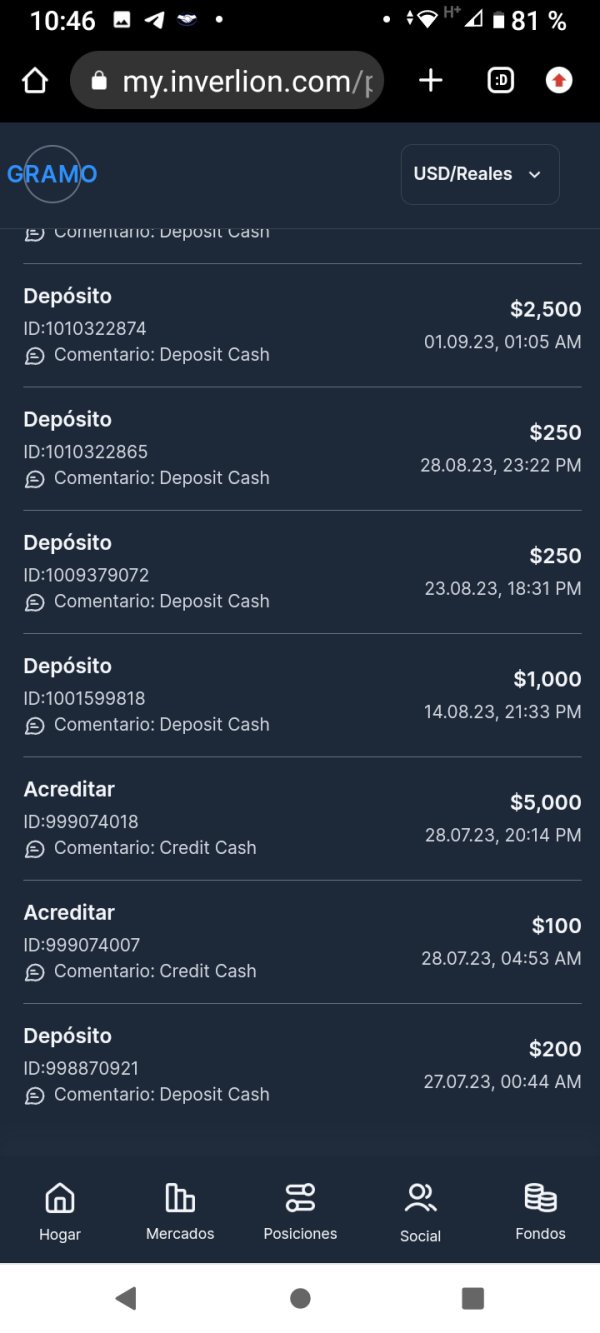Switch to the Mercados tab
600x1333 pixels.
coord(180,1211)
